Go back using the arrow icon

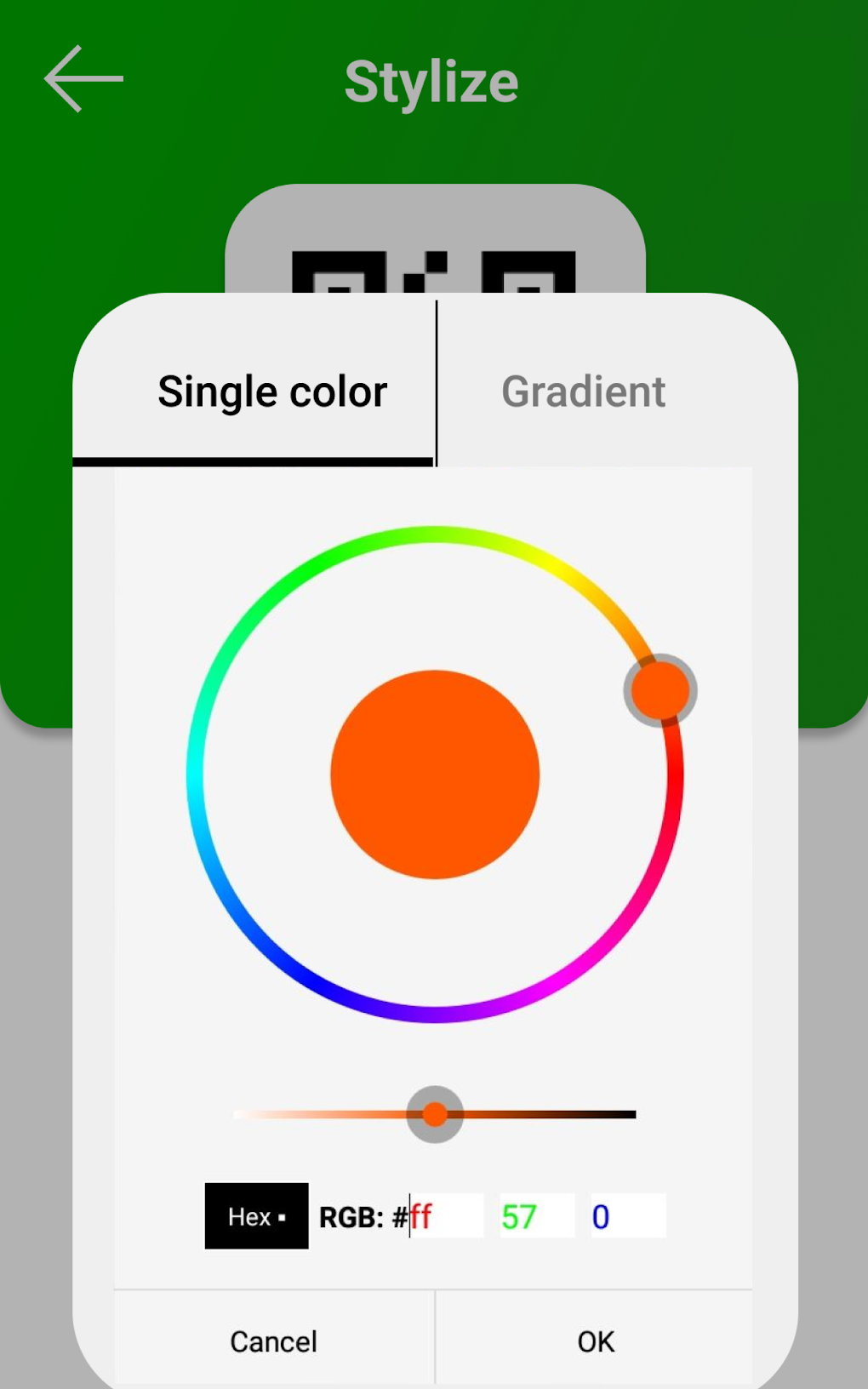[x=83, y=79]
